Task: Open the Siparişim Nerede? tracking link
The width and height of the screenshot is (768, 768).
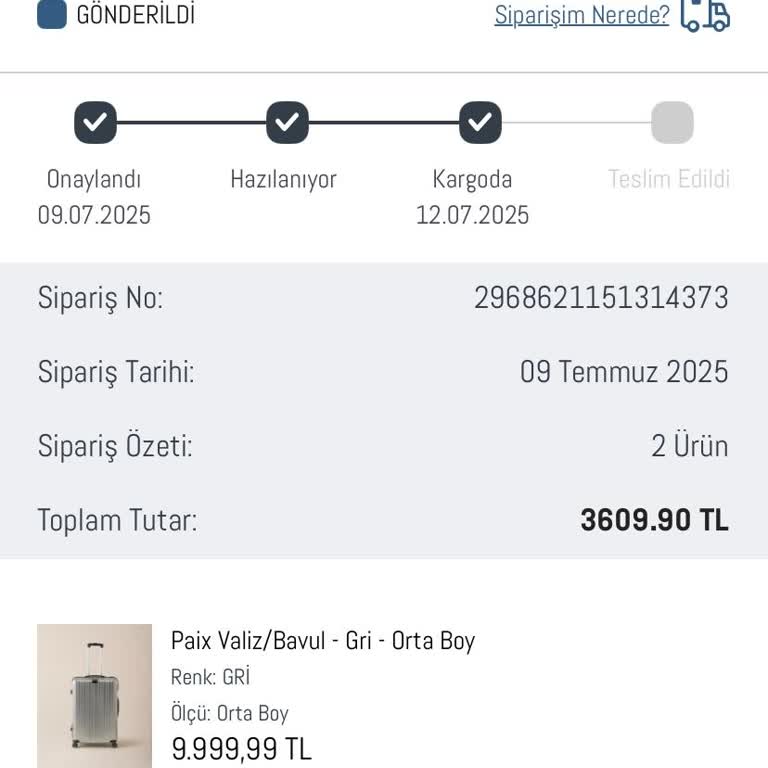Action: (581, 16)
